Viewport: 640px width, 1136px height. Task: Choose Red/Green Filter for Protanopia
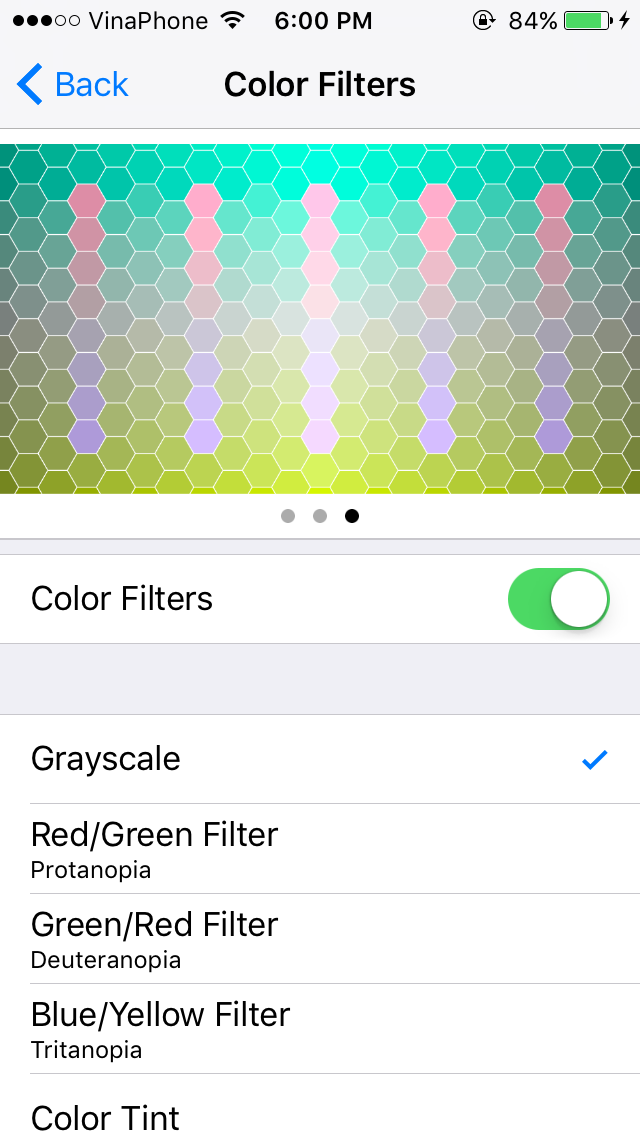pyautogui.click(x=320, y=849)
